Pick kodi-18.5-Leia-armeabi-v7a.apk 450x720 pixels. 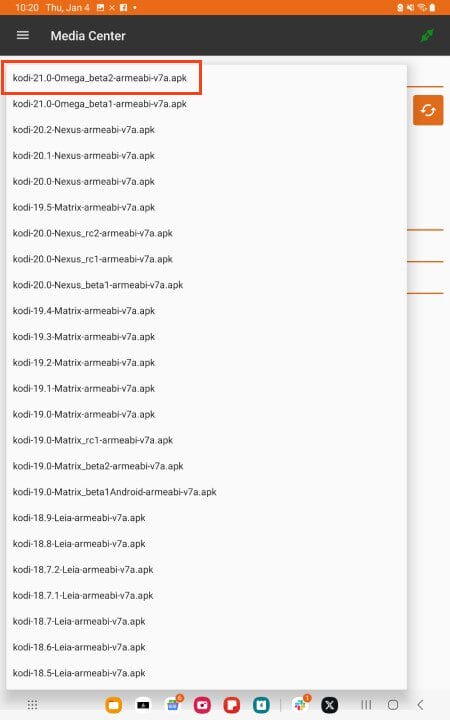(206, 673)
